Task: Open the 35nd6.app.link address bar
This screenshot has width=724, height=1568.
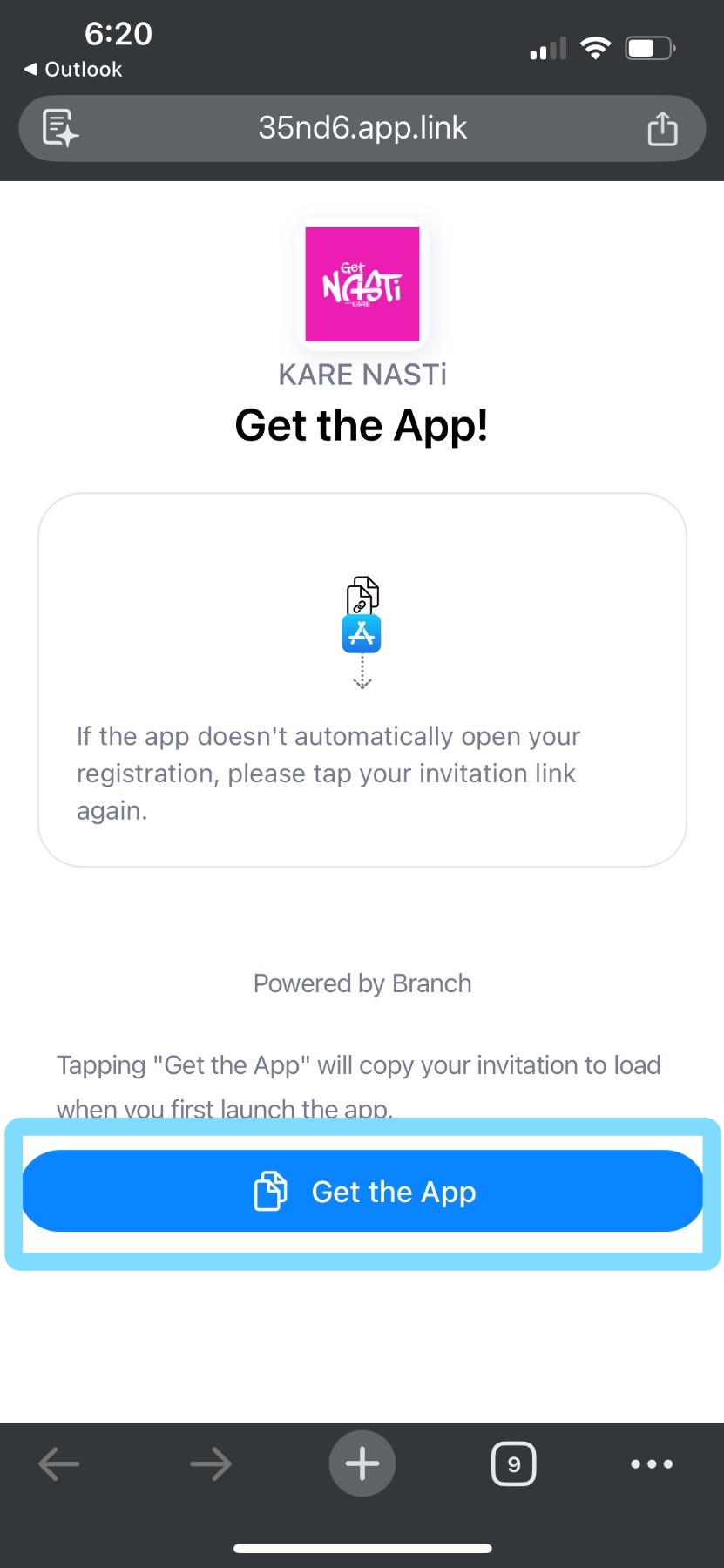Action: [362, 128]
